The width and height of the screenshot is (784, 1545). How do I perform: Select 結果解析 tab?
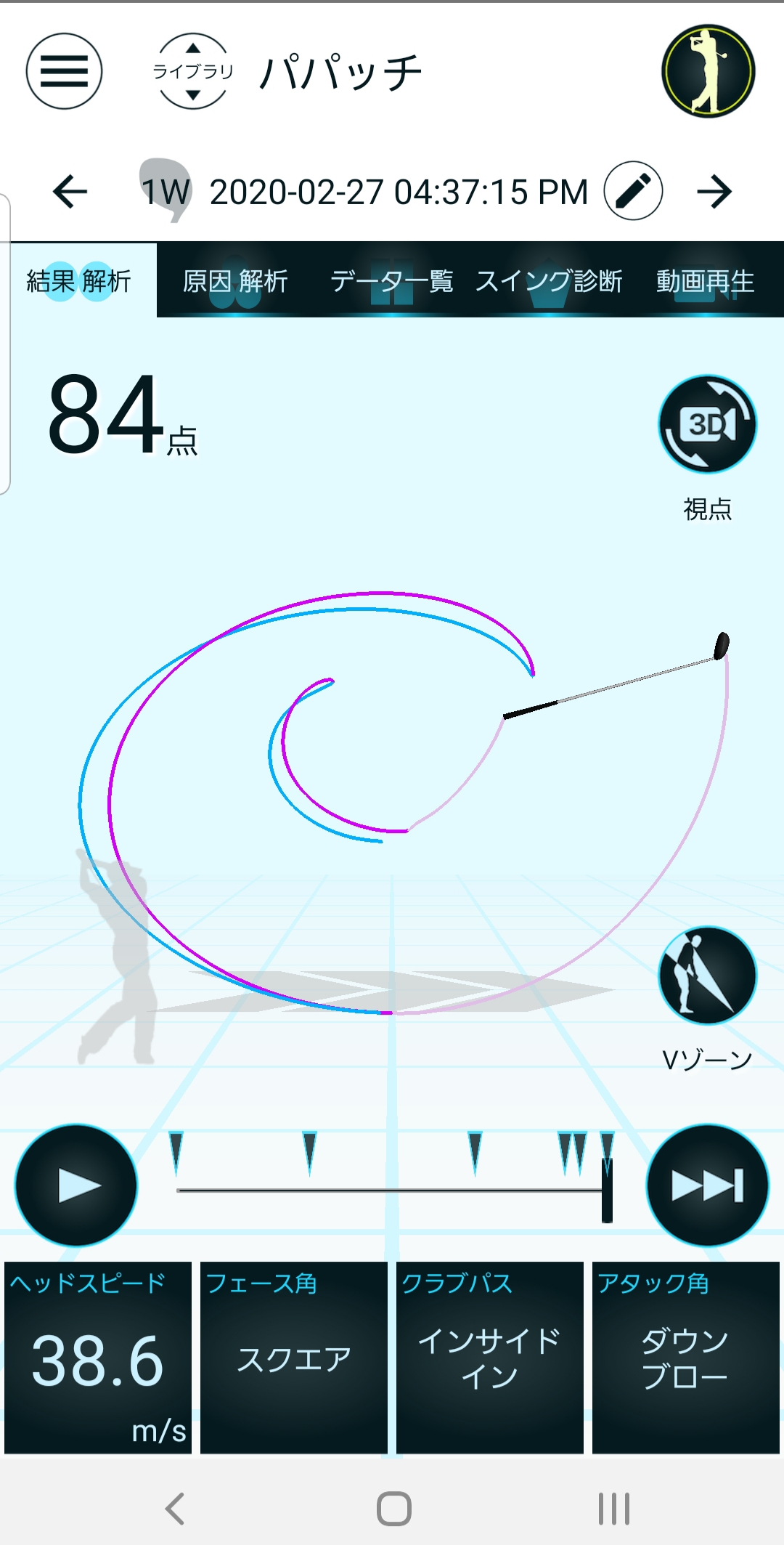click(78, 280)
